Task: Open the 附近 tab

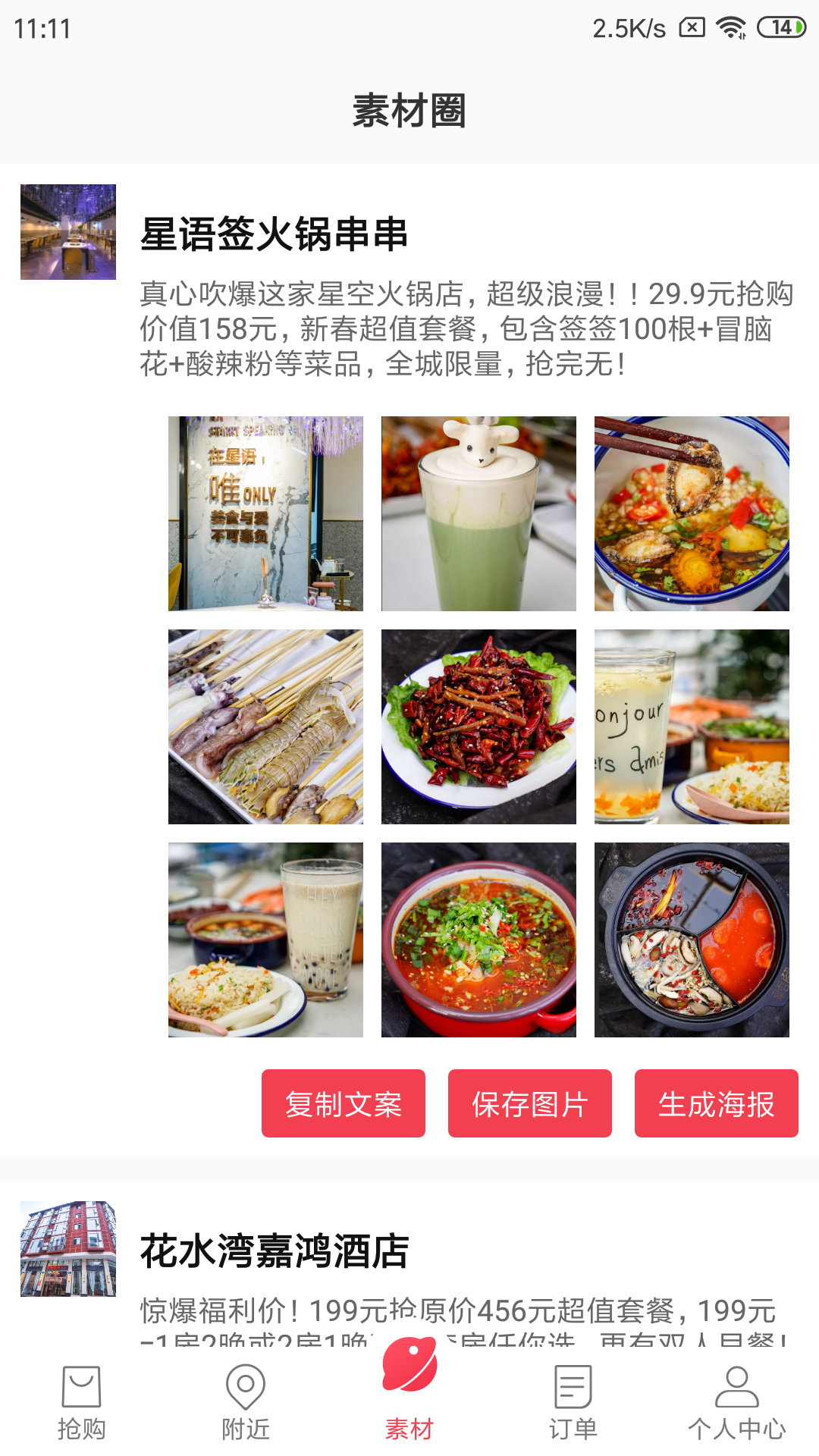Action: (x=245, y=1403)
